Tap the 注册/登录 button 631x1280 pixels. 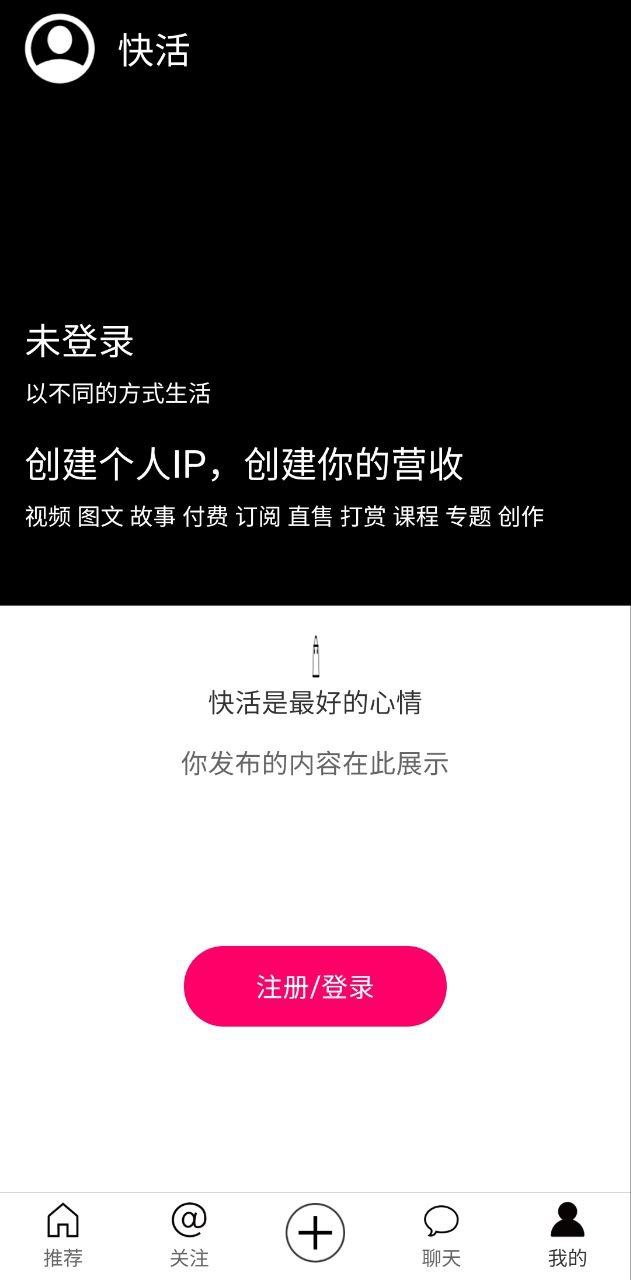tap(315, 986)
